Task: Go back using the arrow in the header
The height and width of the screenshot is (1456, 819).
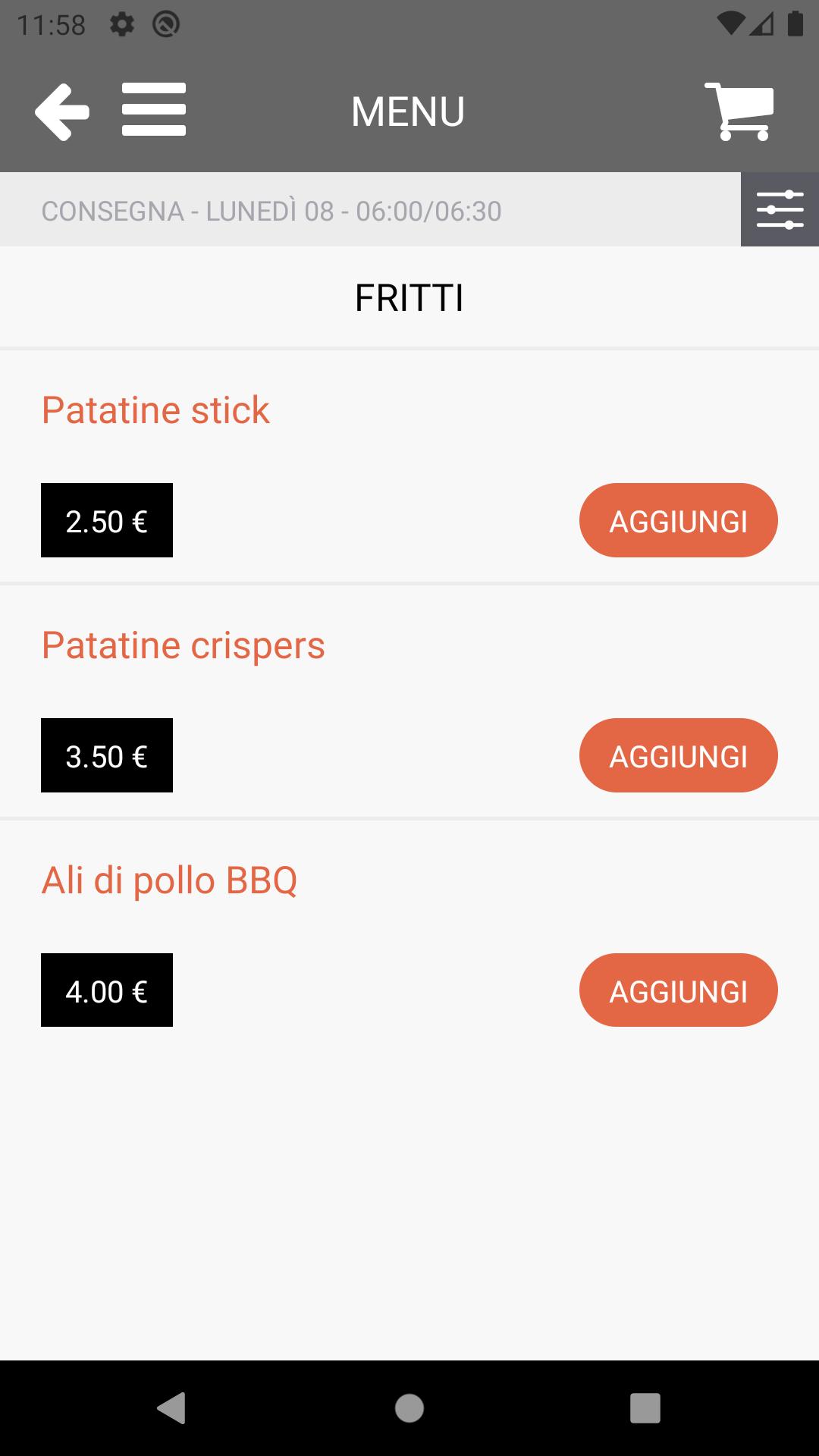Action: click(62, 111)
